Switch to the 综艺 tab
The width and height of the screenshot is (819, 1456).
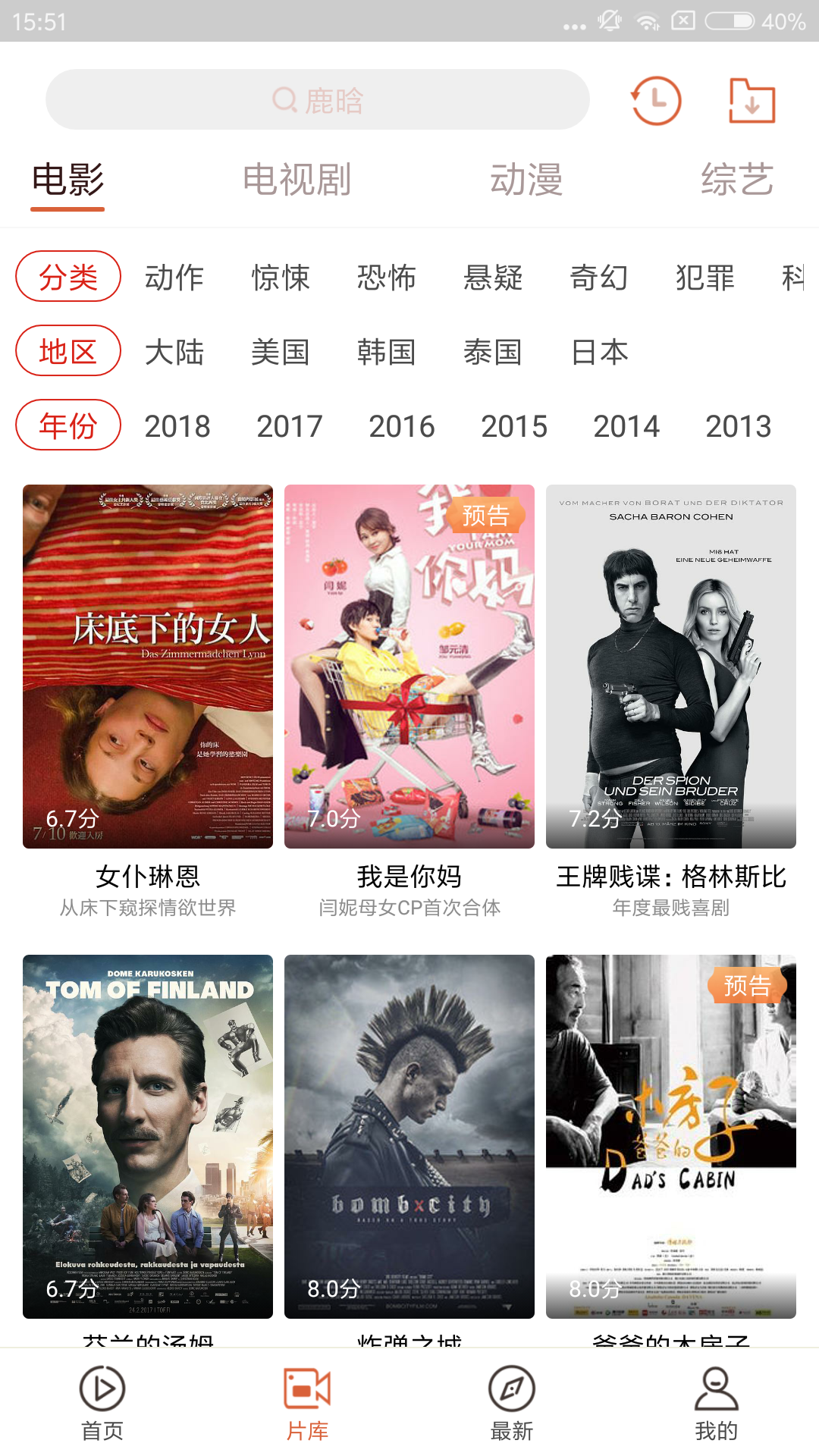click(x=736, y=180)
